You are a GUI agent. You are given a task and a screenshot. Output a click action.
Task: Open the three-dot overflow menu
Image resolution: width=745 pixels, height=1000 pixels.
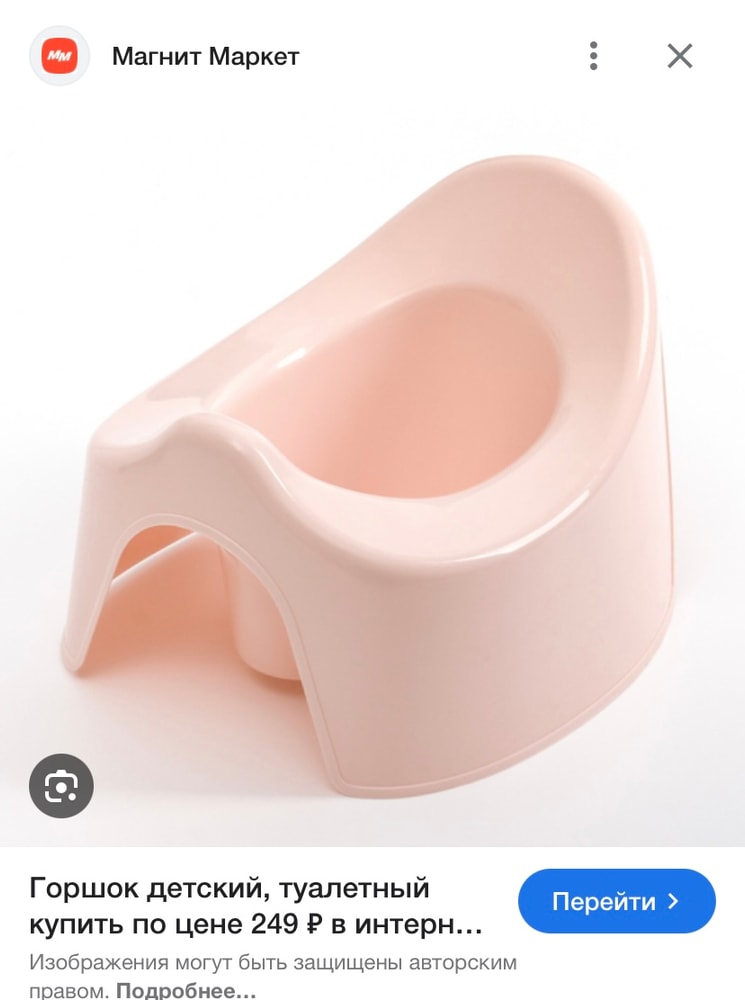coord(593,56)
